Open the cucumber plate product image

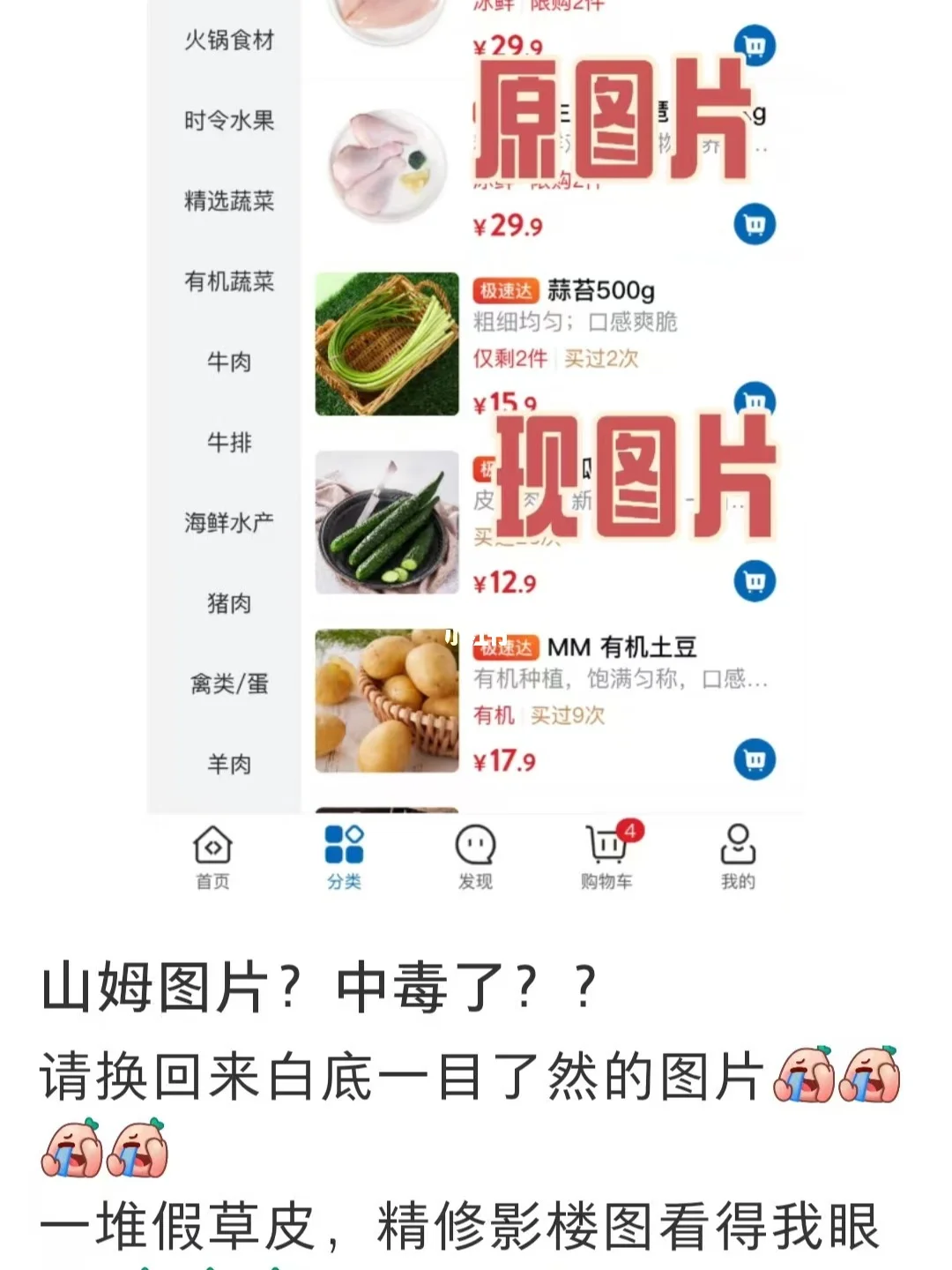tap(386, 519)
